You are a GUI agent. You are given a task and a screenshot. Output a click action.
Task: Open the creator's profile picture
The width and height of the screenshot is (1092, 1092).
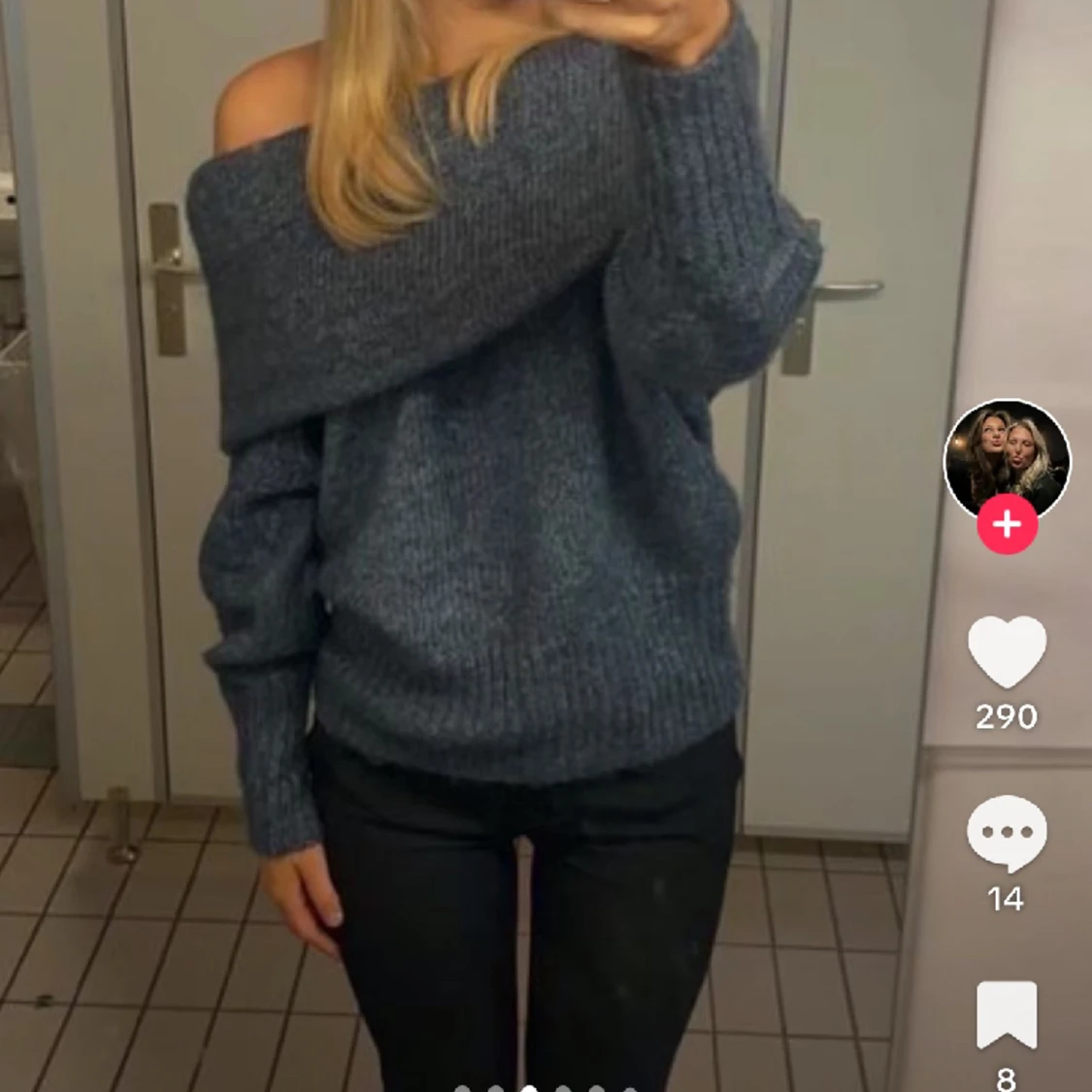(x=1007, y=456)
